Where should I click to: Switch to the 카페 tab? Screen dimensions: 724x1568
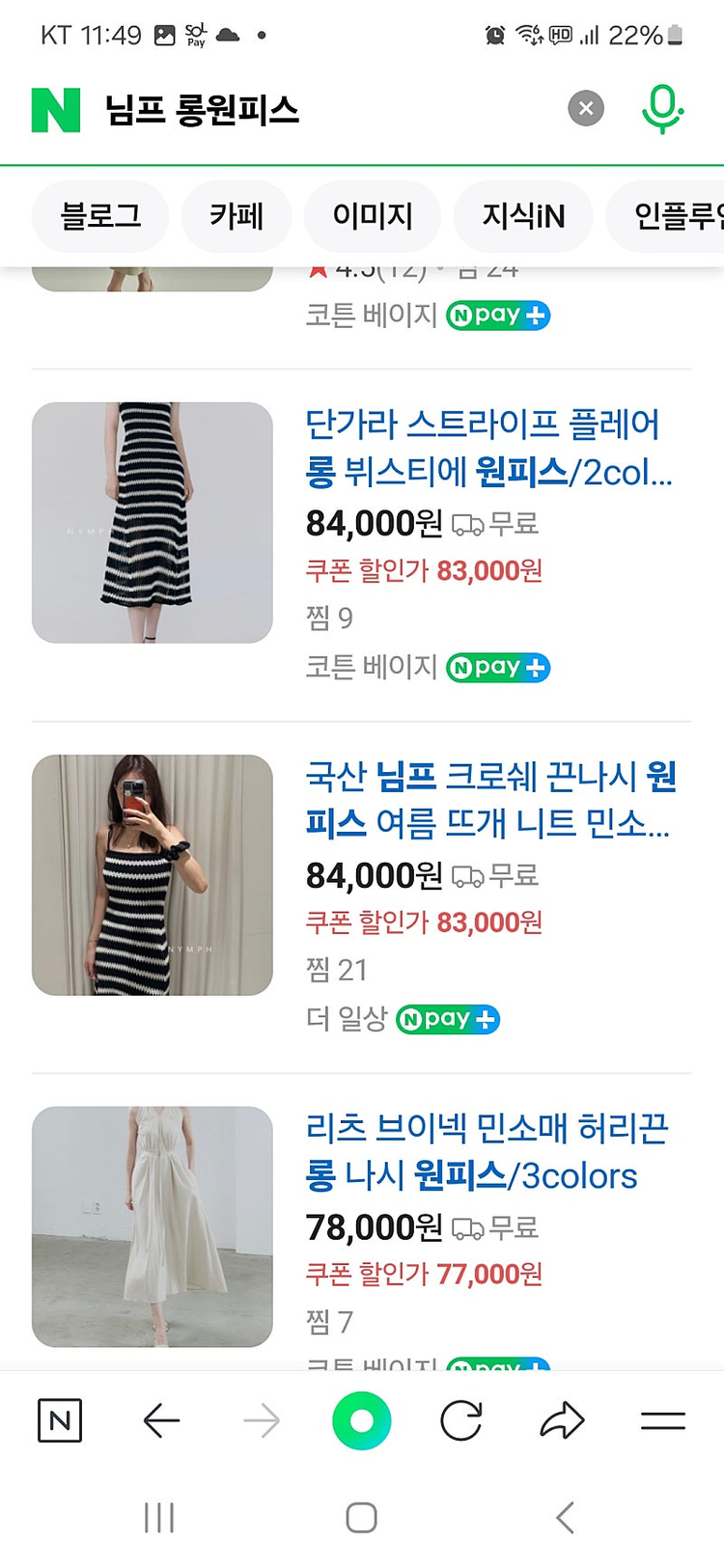click(236, 216)
